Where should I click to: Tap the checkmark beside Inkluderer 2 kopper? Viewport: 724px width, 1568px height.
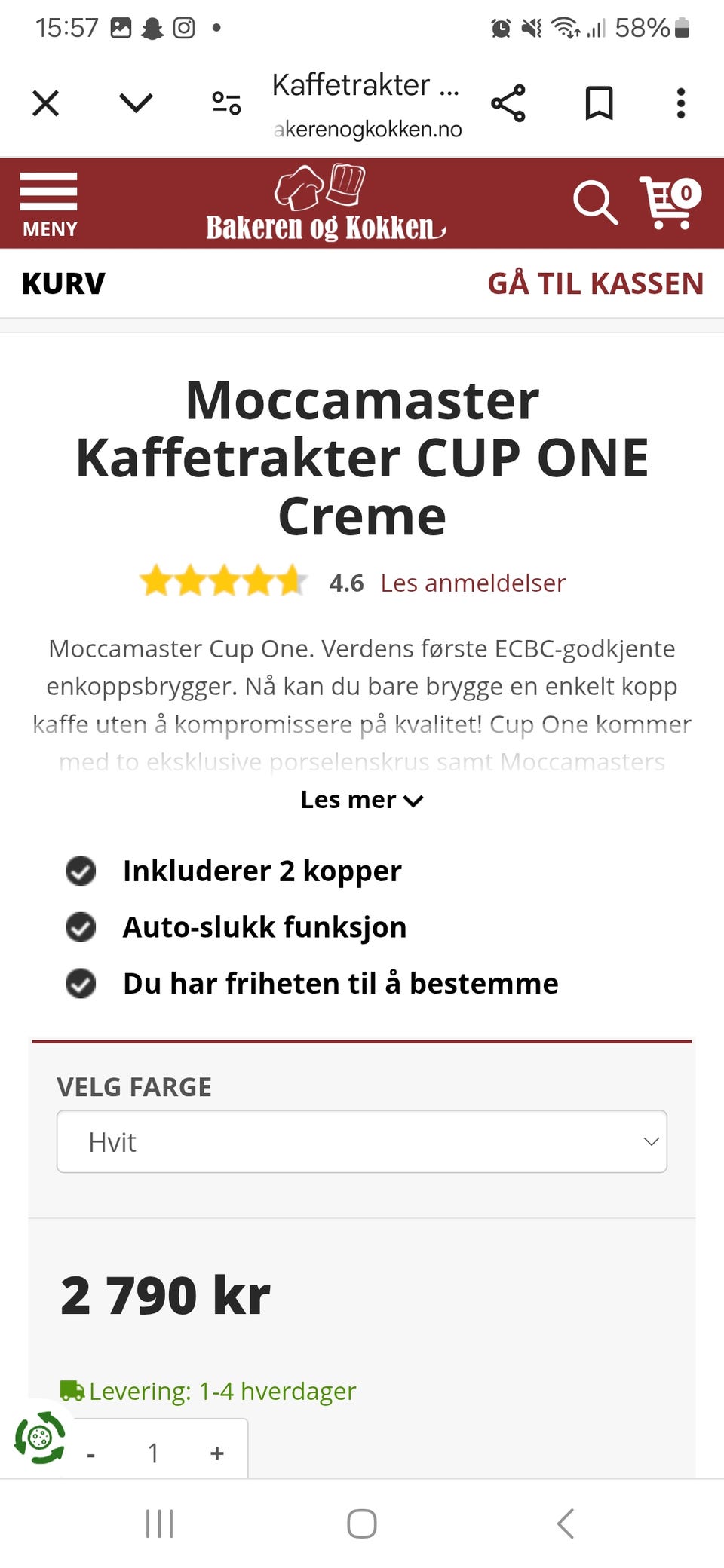[80, 871]
